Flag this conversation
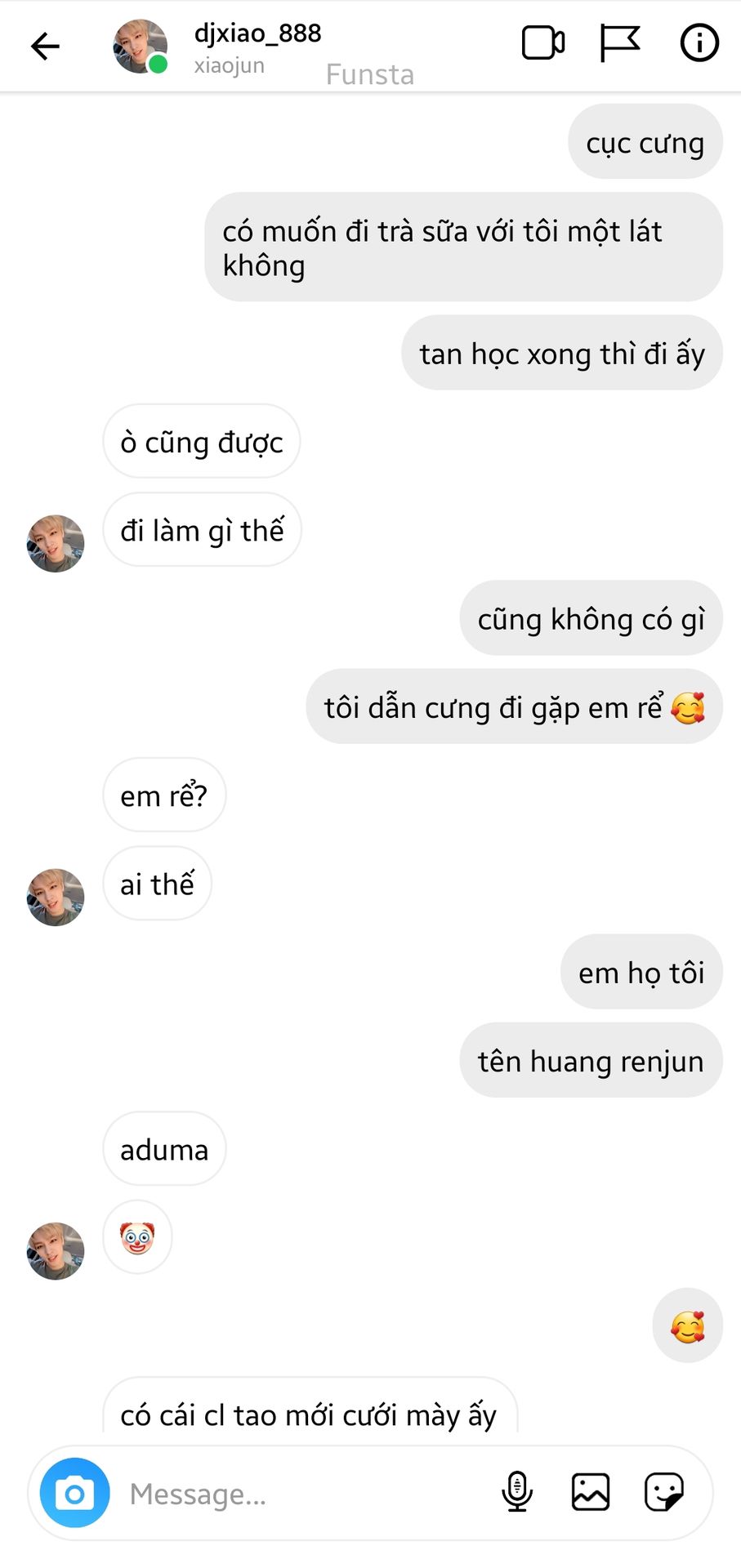This screenshot has width=741, height=1568. pos(619,43)
